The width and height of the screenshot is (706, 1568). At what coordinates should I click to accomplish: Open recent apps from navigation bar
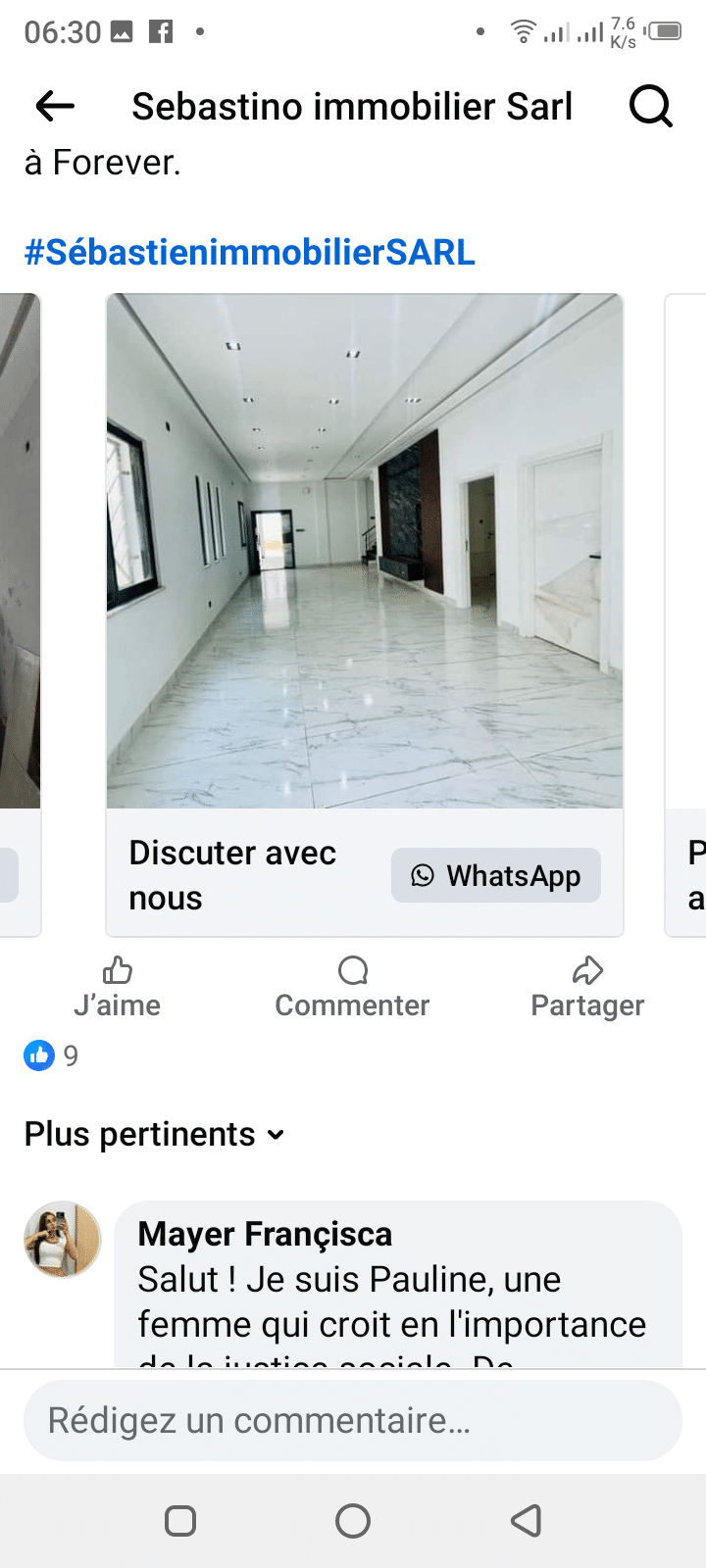(x=180, y=1521)
